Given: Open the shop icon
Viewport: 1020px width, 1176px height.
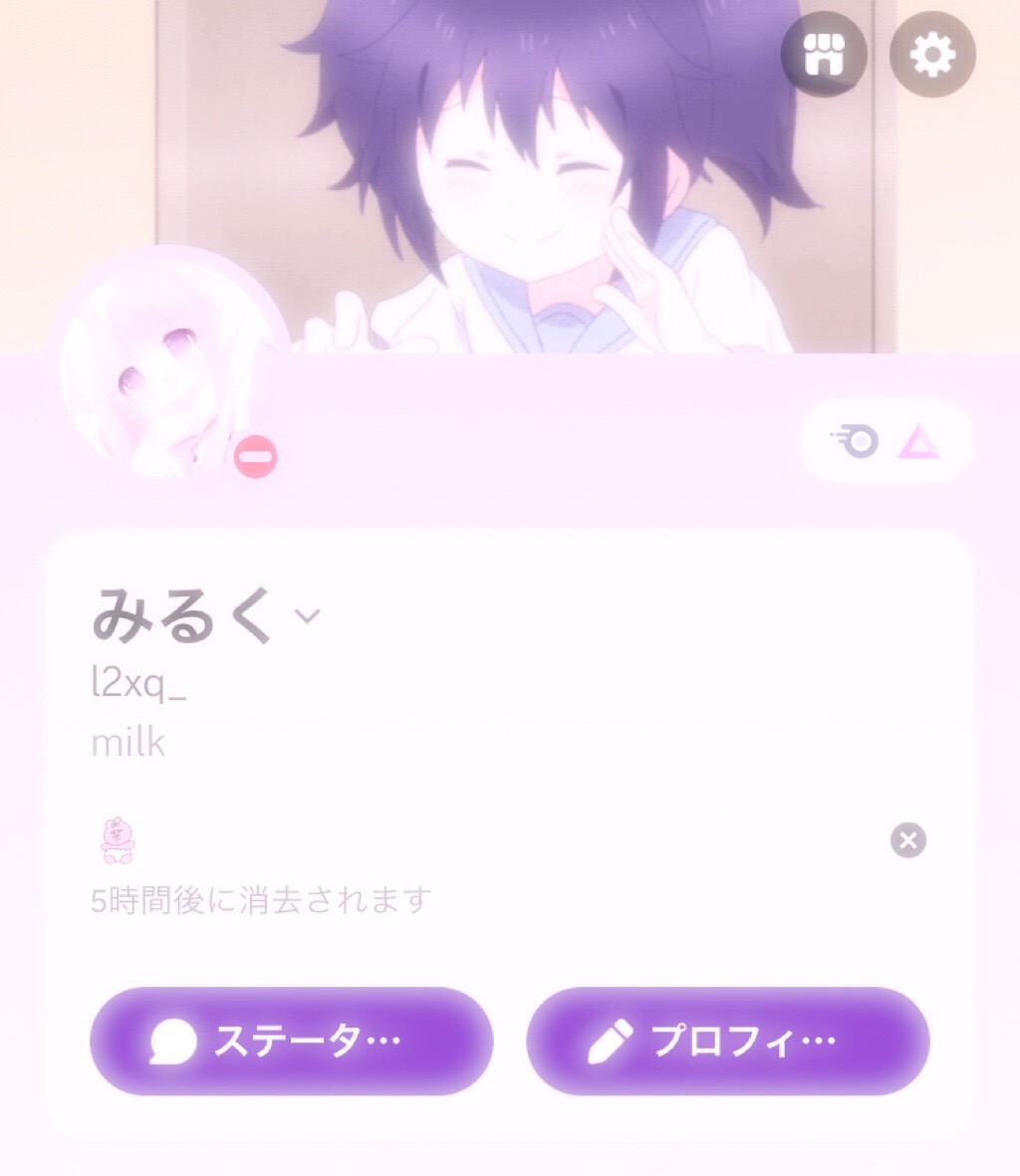Looking at the screenshot, I should pyautogui.click(x=823, y=54).
